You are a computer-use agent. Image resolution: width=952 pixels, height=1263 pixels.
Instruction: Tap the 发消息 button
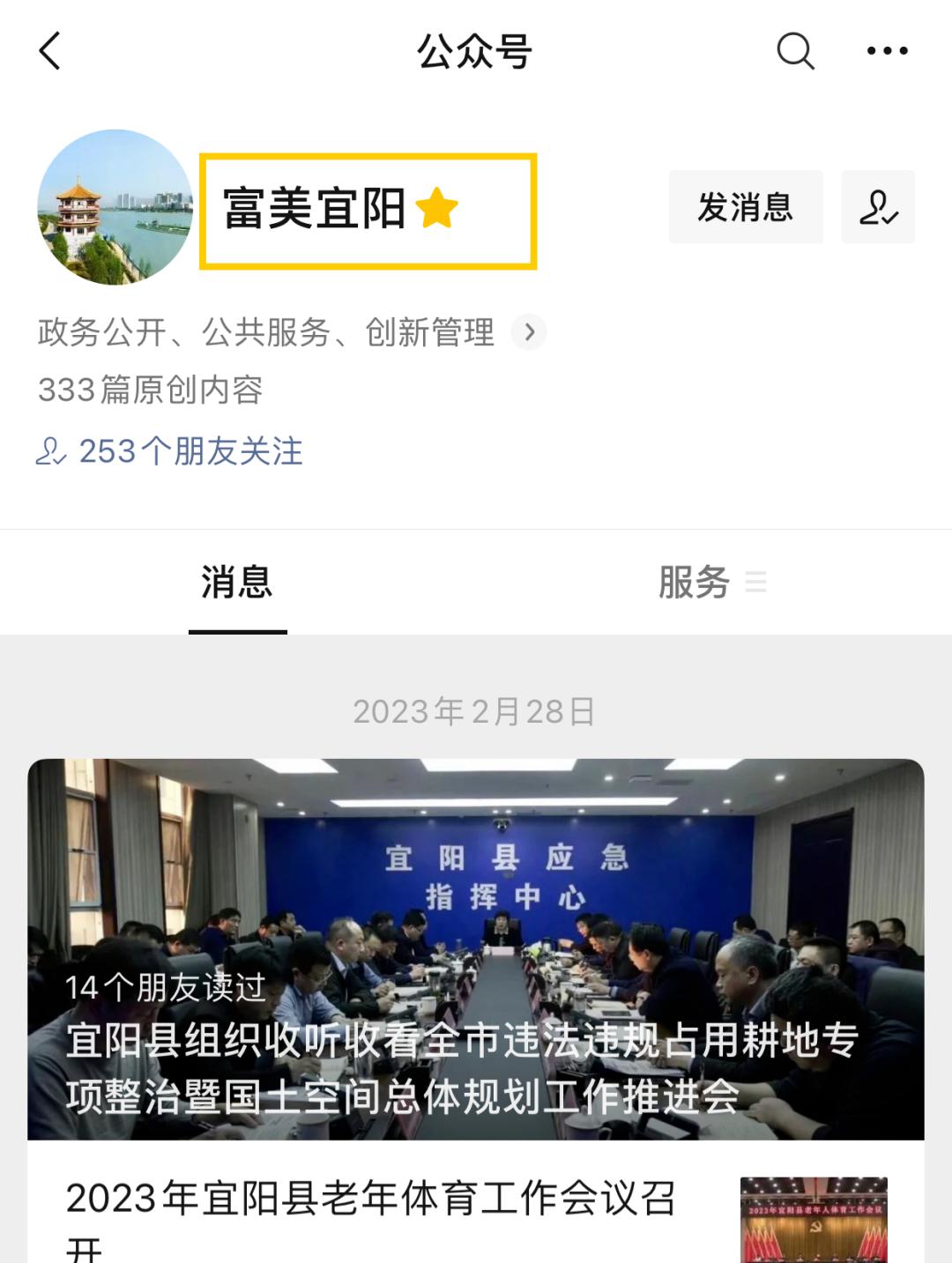(745, 207)
